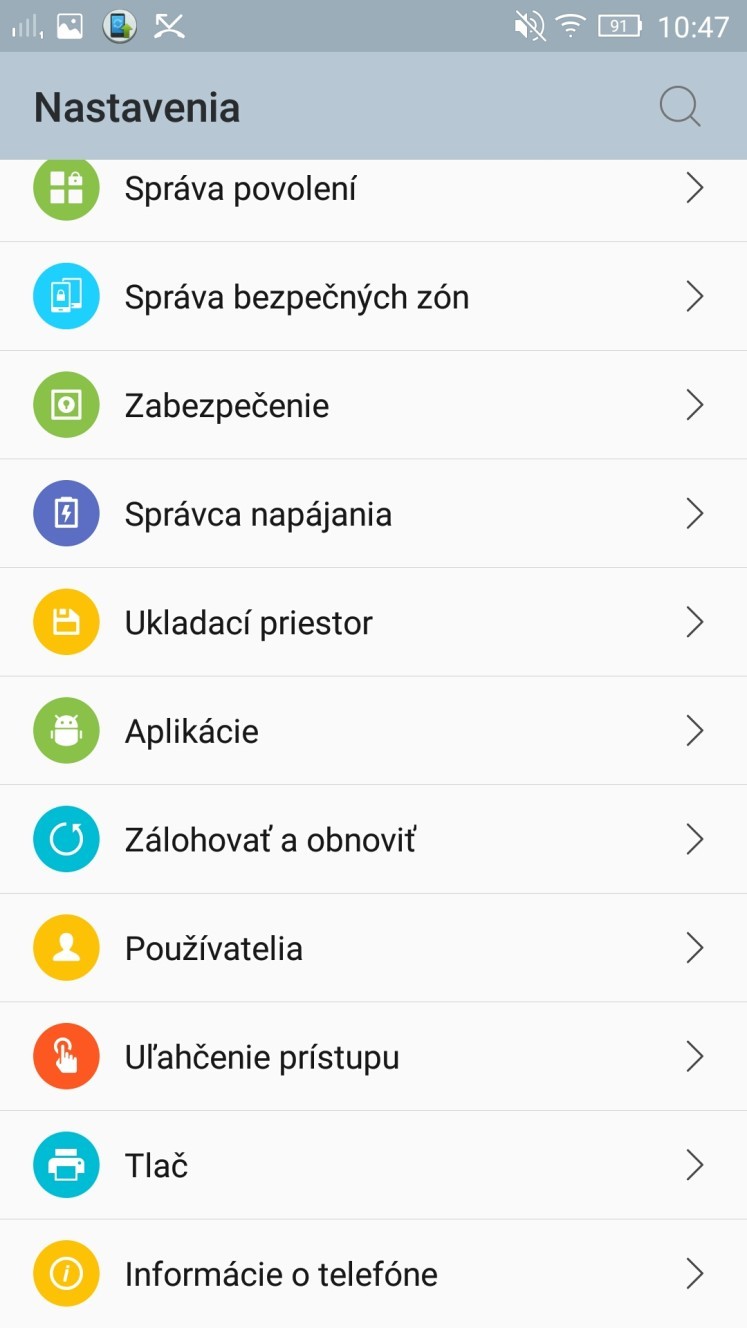Open Zálohovať a obnoviť
747x1328 pixels.
(x=373, y=839)
